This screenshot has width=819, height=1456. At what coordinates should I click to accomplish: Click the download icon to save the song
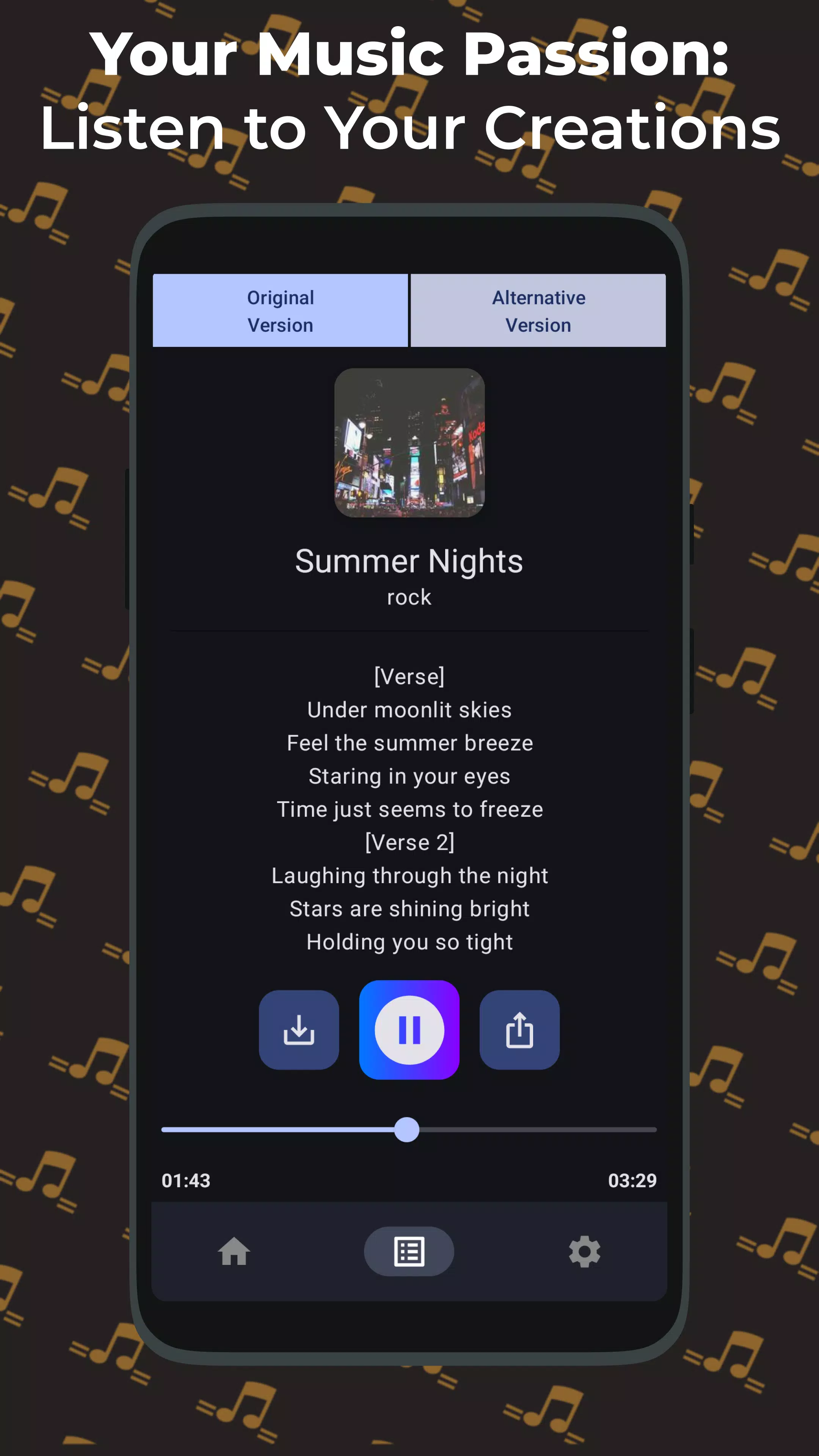point(299,1030)
